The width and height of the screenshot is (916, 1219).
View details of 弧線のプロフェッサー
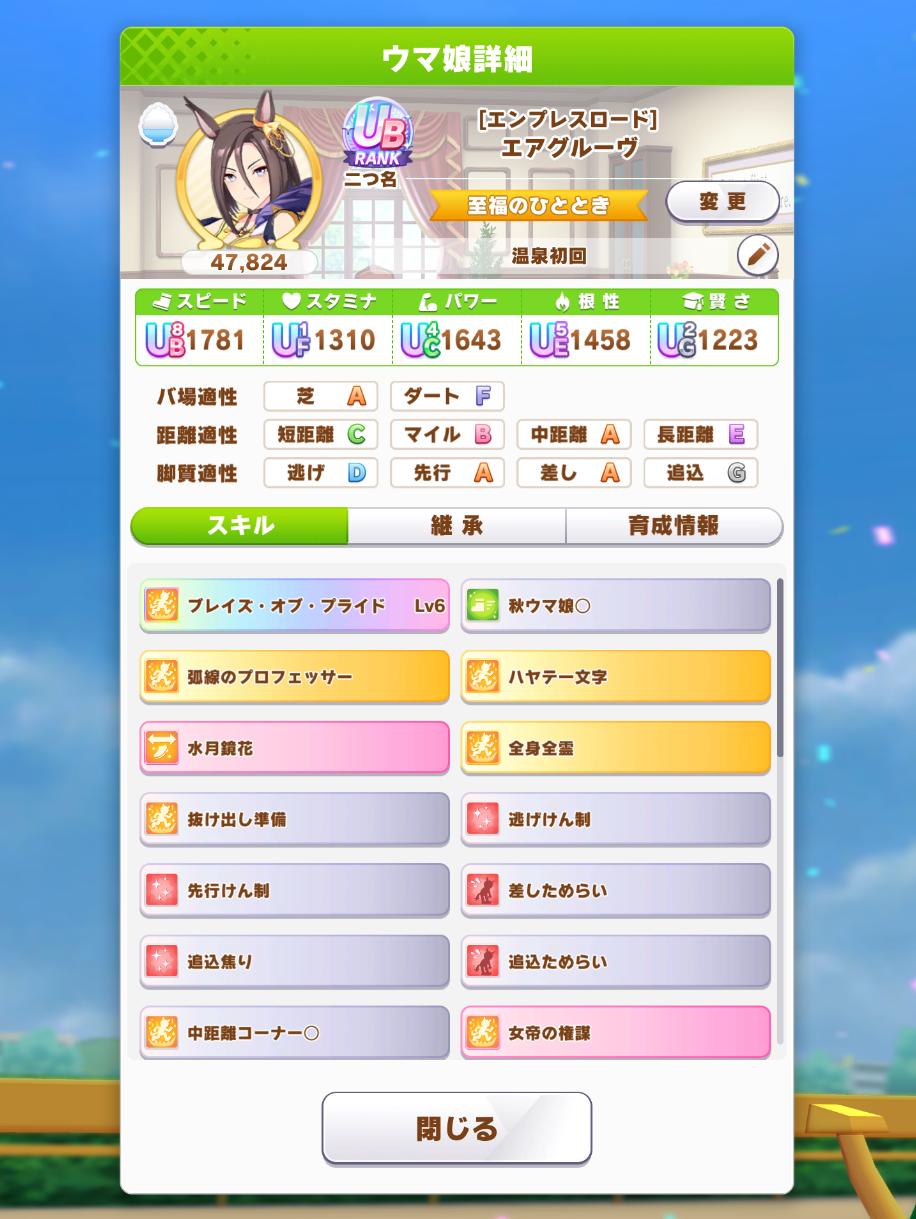(294, 677)
